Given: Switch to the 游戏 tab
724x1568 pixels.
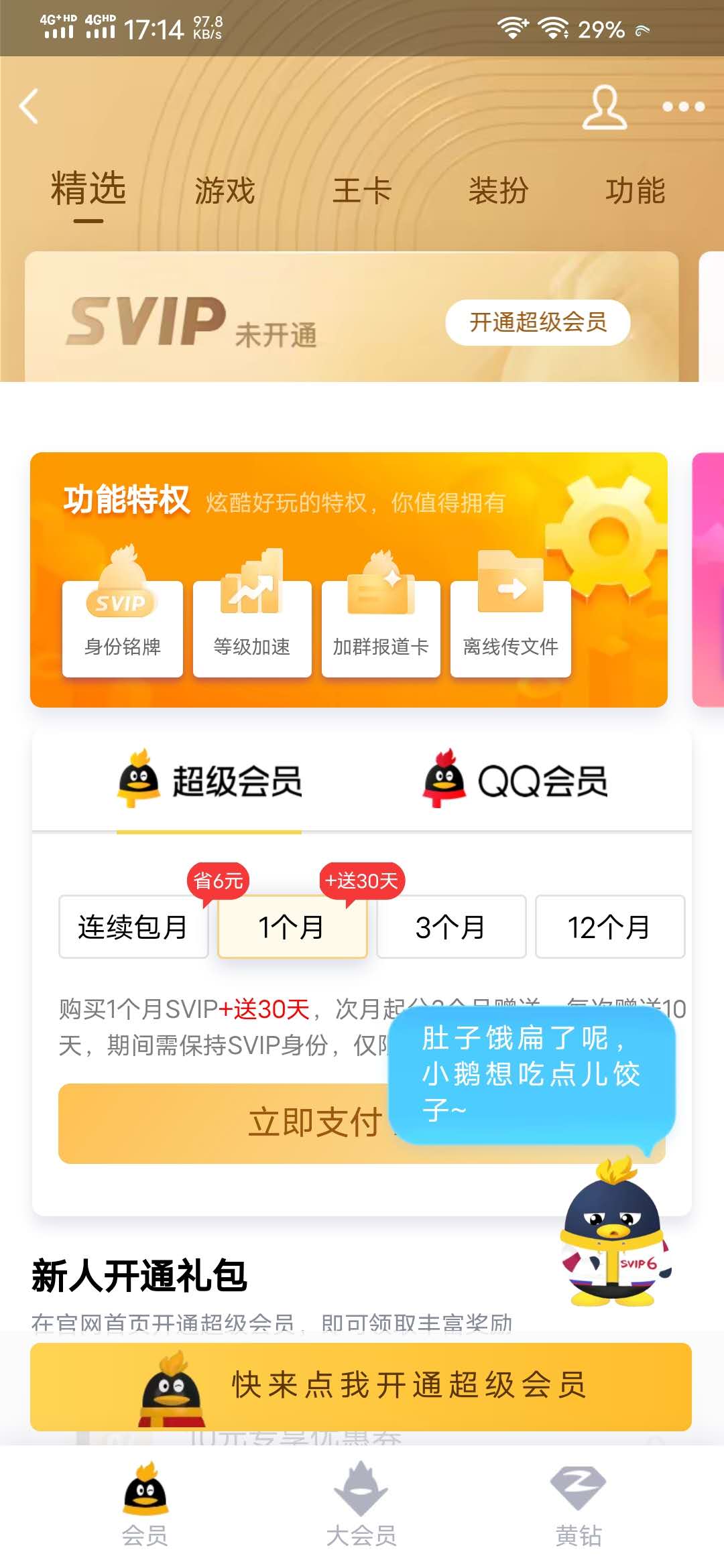Looking at the screenshot, I should pyautogui.click(x=225, y=191).
